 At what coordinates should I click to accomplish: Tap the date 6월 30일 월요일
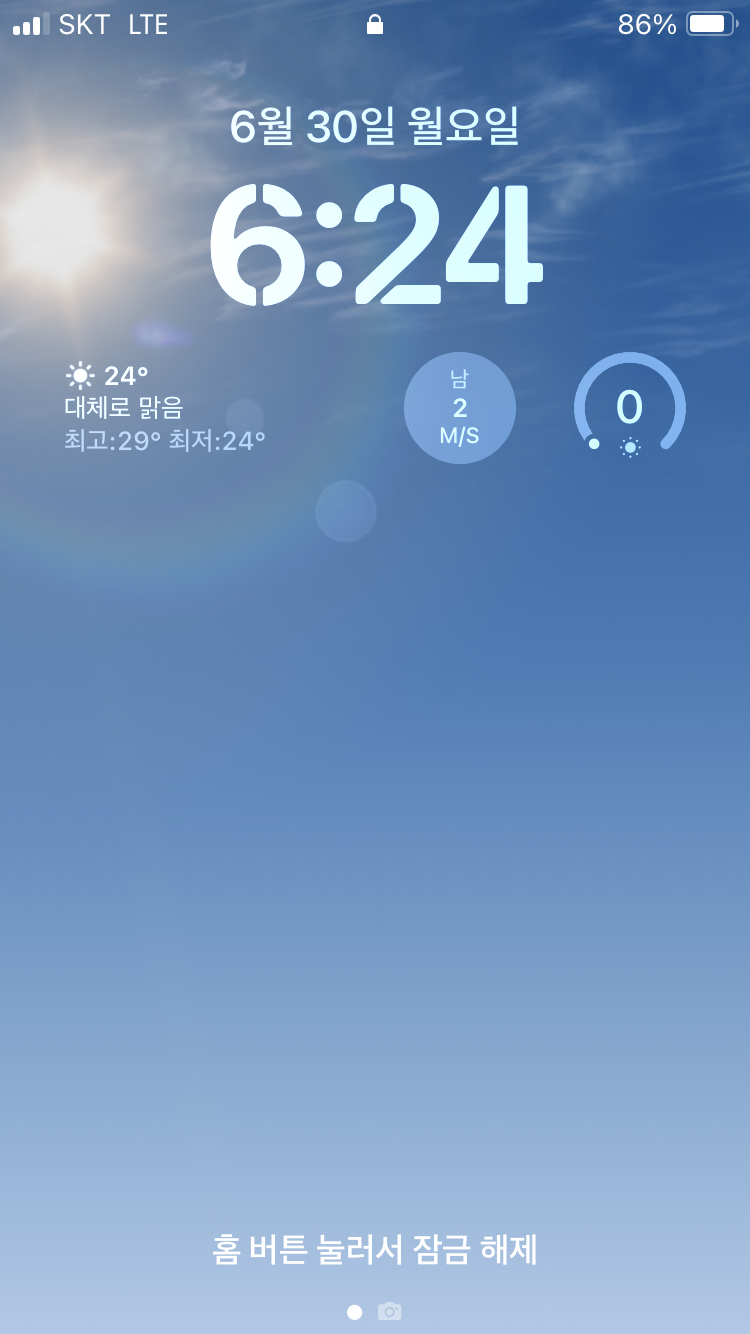(375, 126)
